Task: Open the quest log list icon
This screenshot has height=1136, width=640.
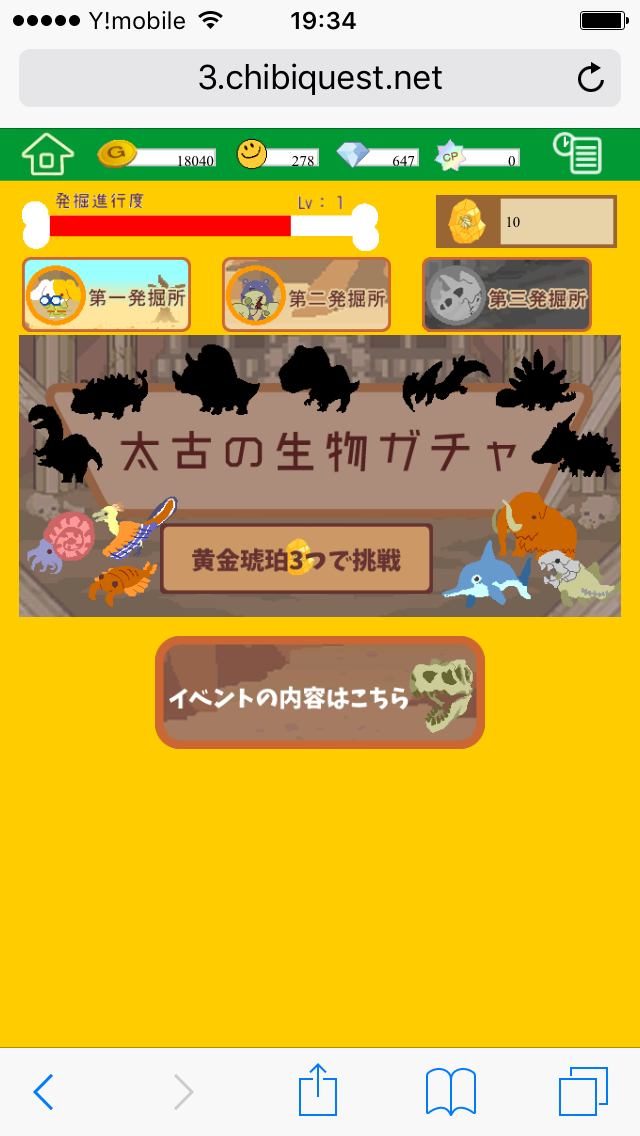Action: coord(578,154)
